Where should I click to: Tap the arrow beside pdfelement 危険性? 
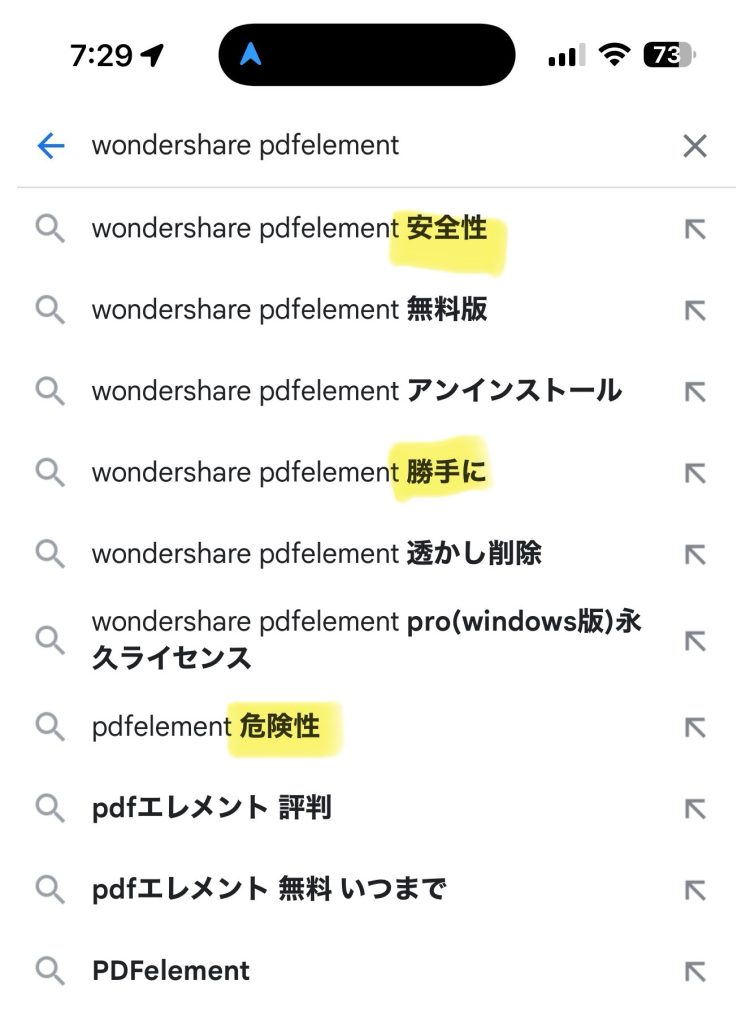[694, 727]
